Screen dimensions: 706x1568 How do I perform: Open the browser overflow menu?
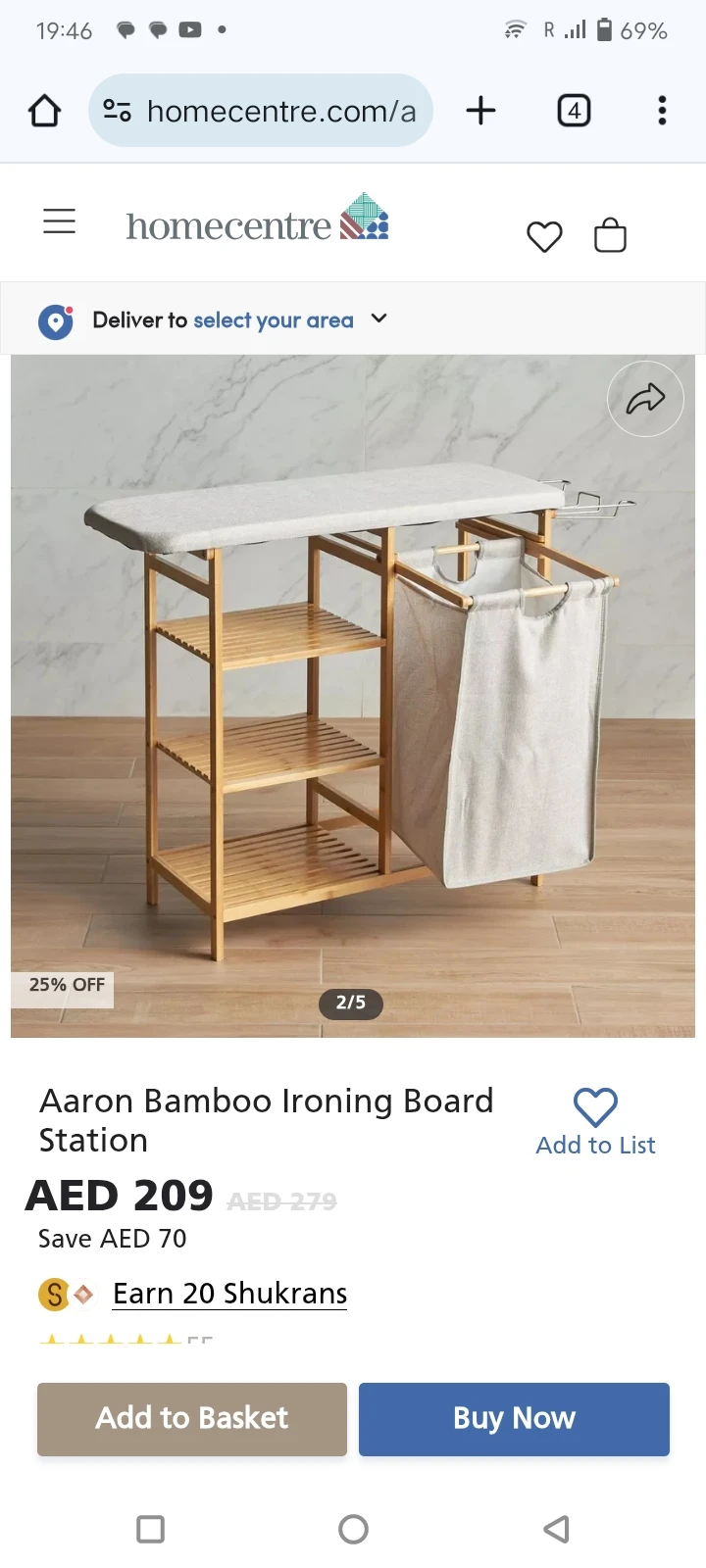(x=663, y=111)
